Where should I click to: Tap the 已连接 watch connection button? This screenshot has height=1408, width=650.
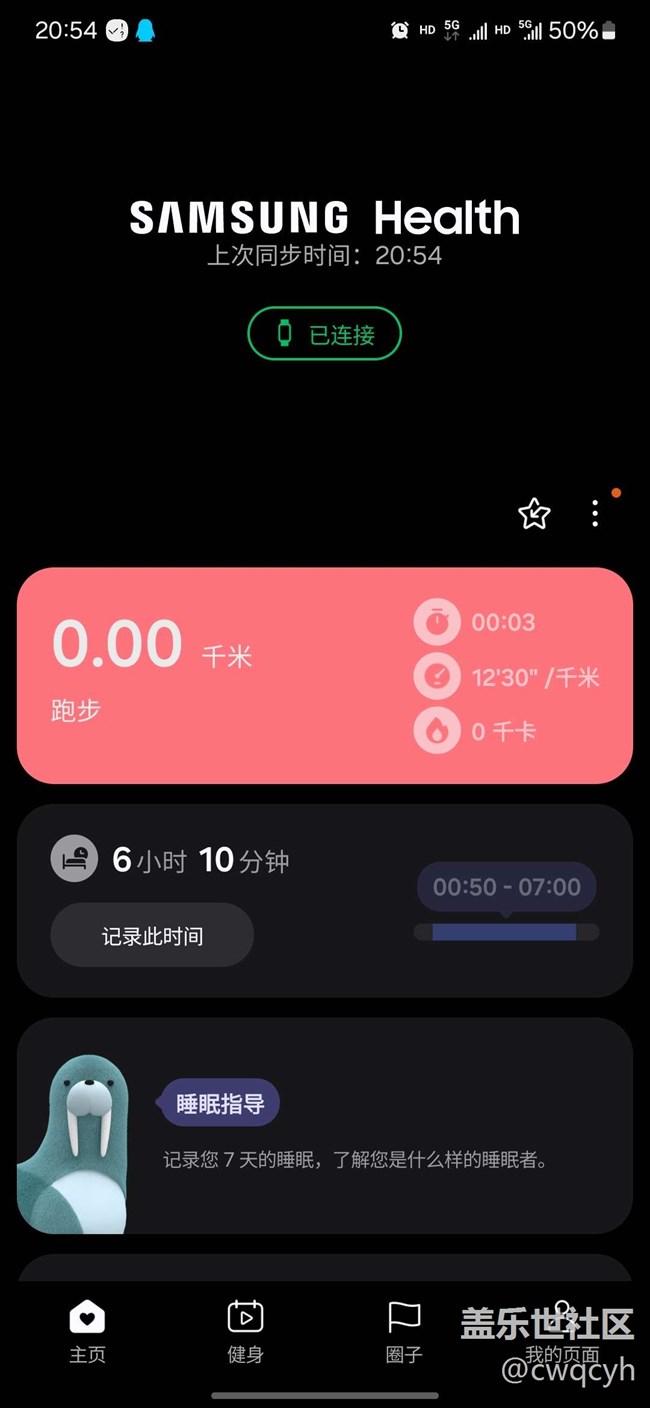click(x=324, y=334)
